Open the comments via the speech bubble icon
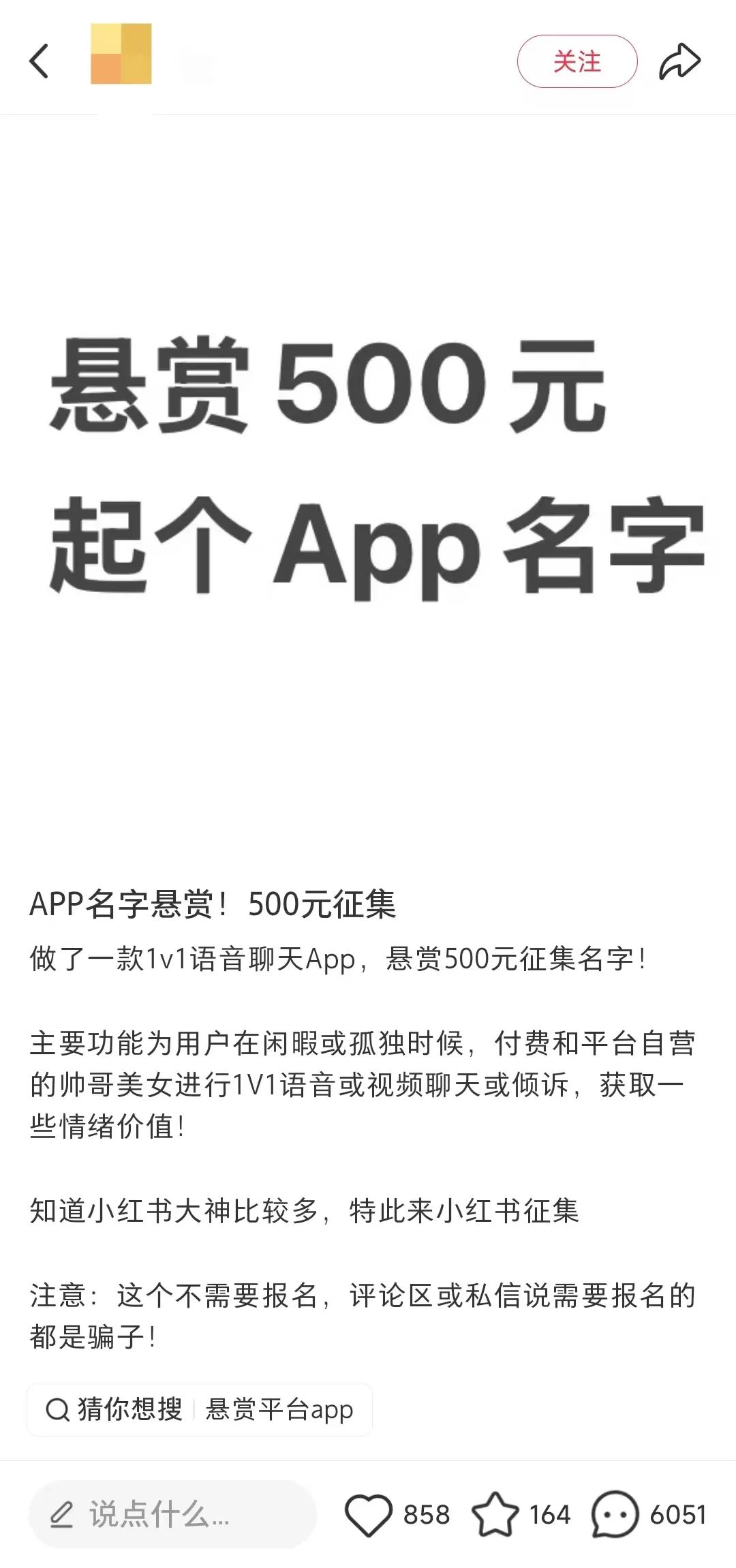 [615, 1514]
